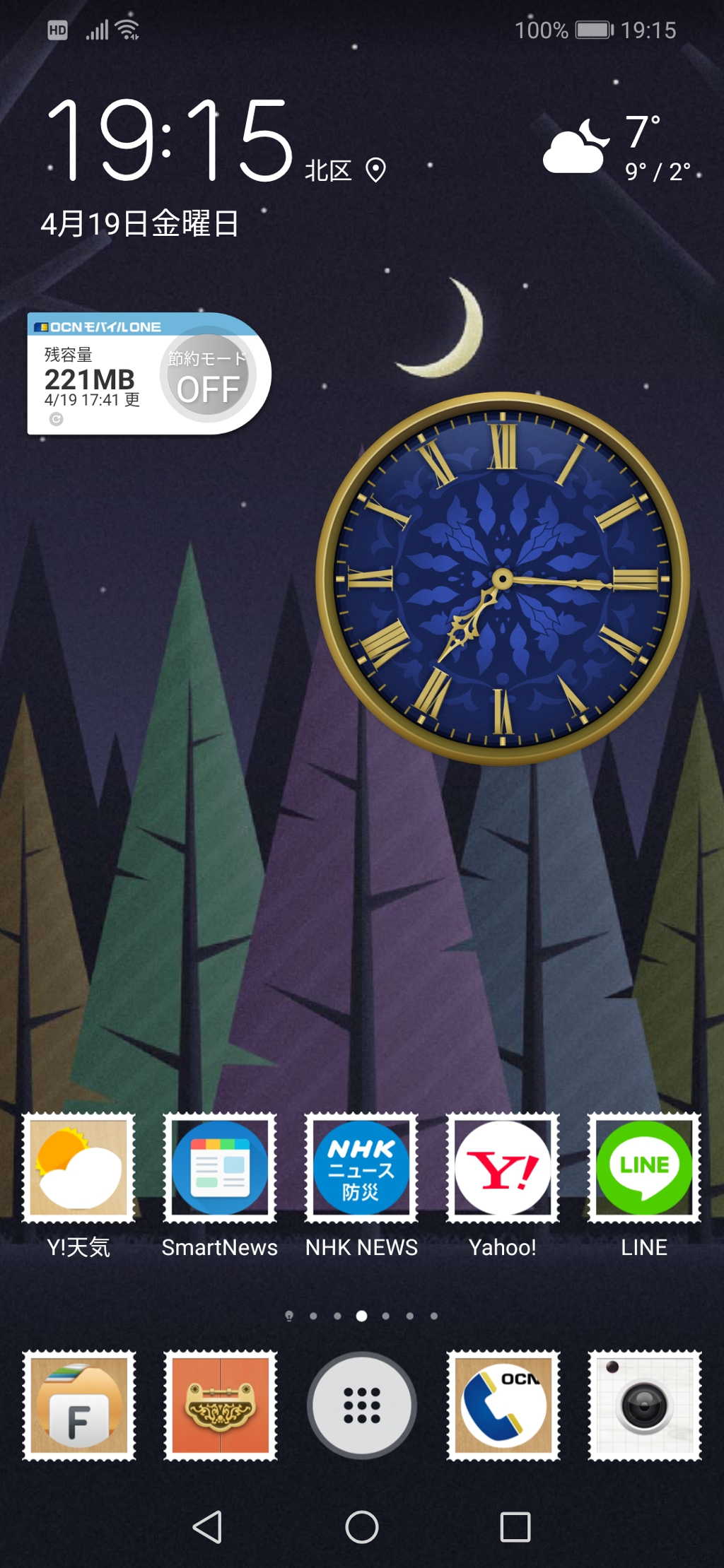Open the NHK NEWS app
This screenshot has width=724, height=1568.
click(x=361, y=1168)
